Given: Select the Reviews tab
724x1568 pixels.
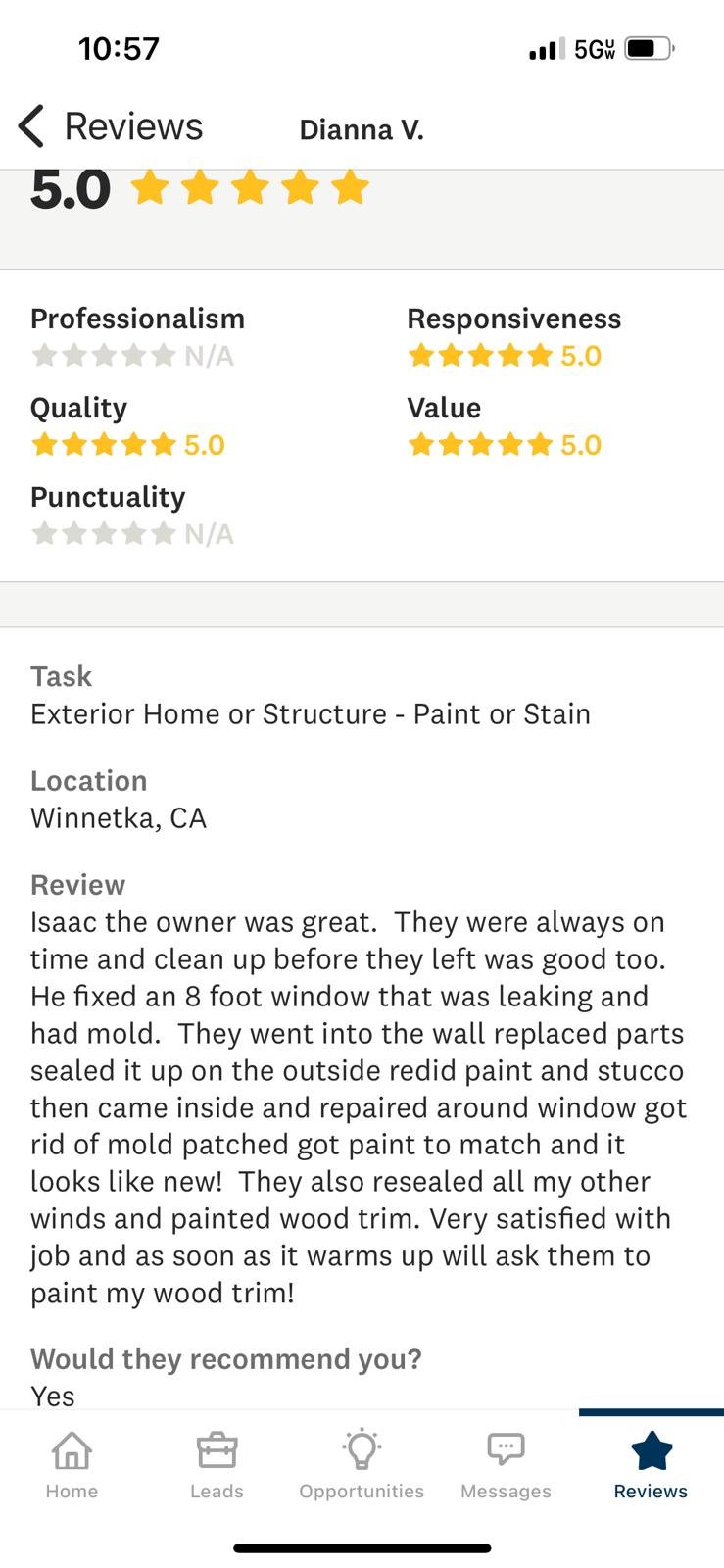Looking at the screenshot, I should (x=651, y=1464).
